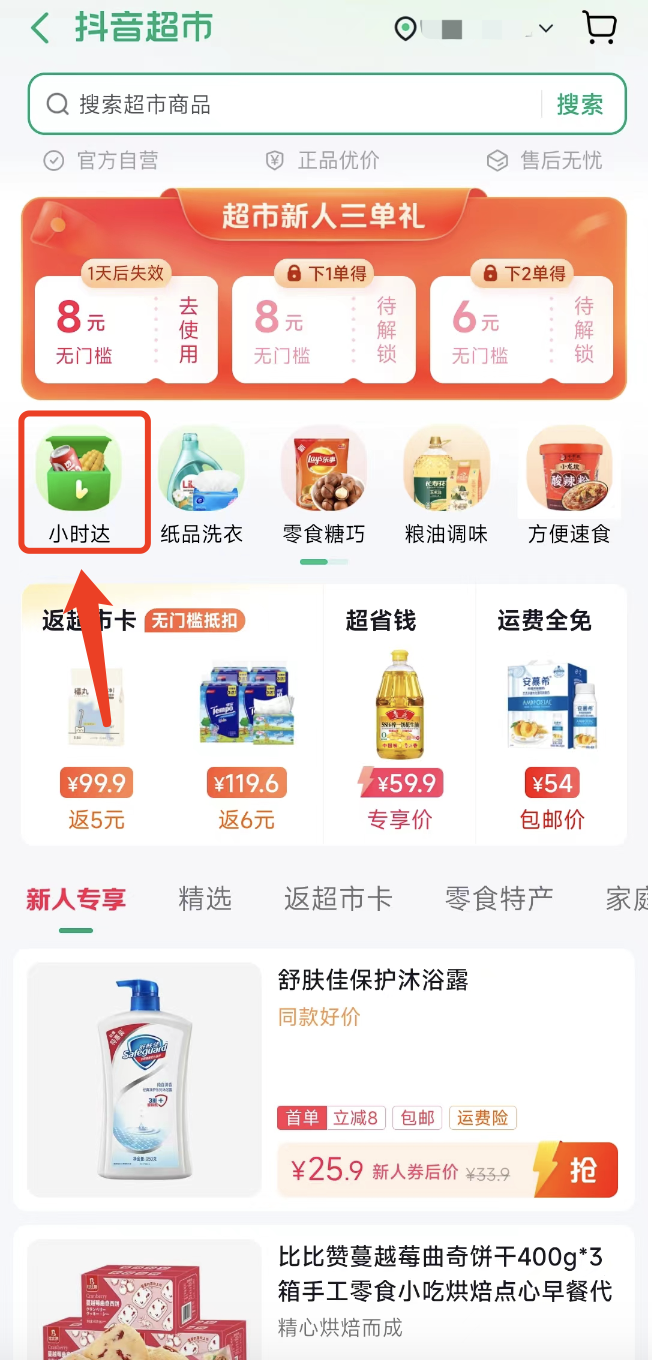The height and width of the screenshot is (1360, 652).
Task: Go back from 抖音超市 page
Action: 40,28
